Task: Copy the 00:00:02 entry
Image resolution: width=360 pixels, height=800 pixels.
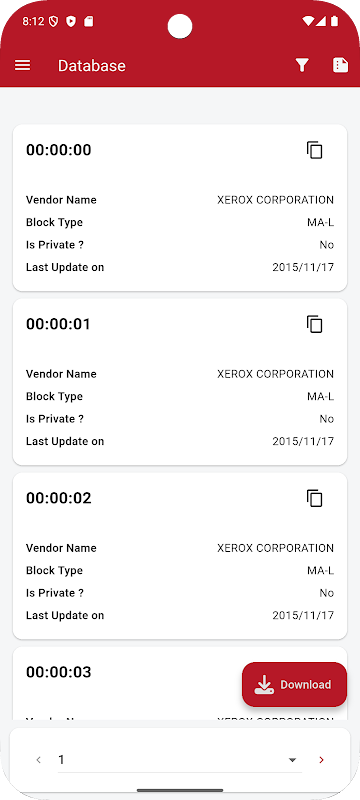Action: tap(315, 498)
